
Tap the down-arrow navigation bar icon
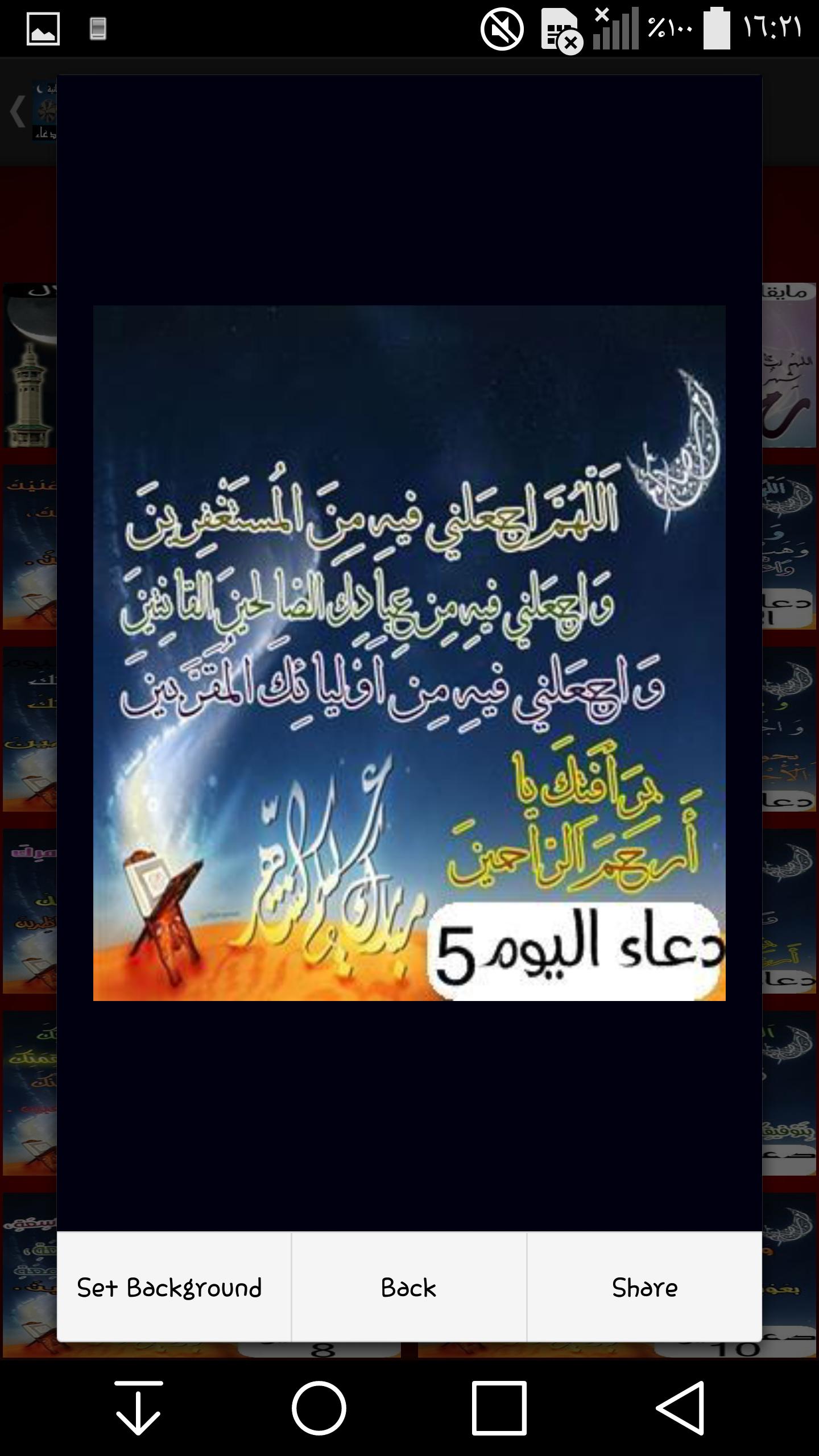(139, 1408)
